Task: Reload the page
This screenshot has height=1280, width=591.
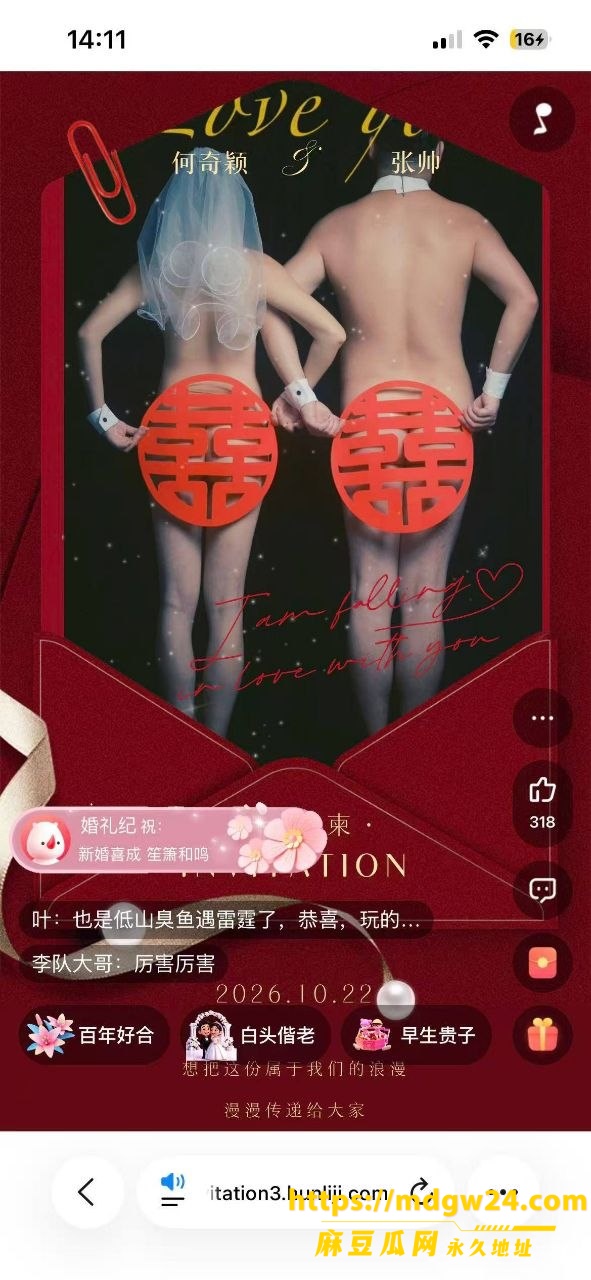Action: point(420,1190)
